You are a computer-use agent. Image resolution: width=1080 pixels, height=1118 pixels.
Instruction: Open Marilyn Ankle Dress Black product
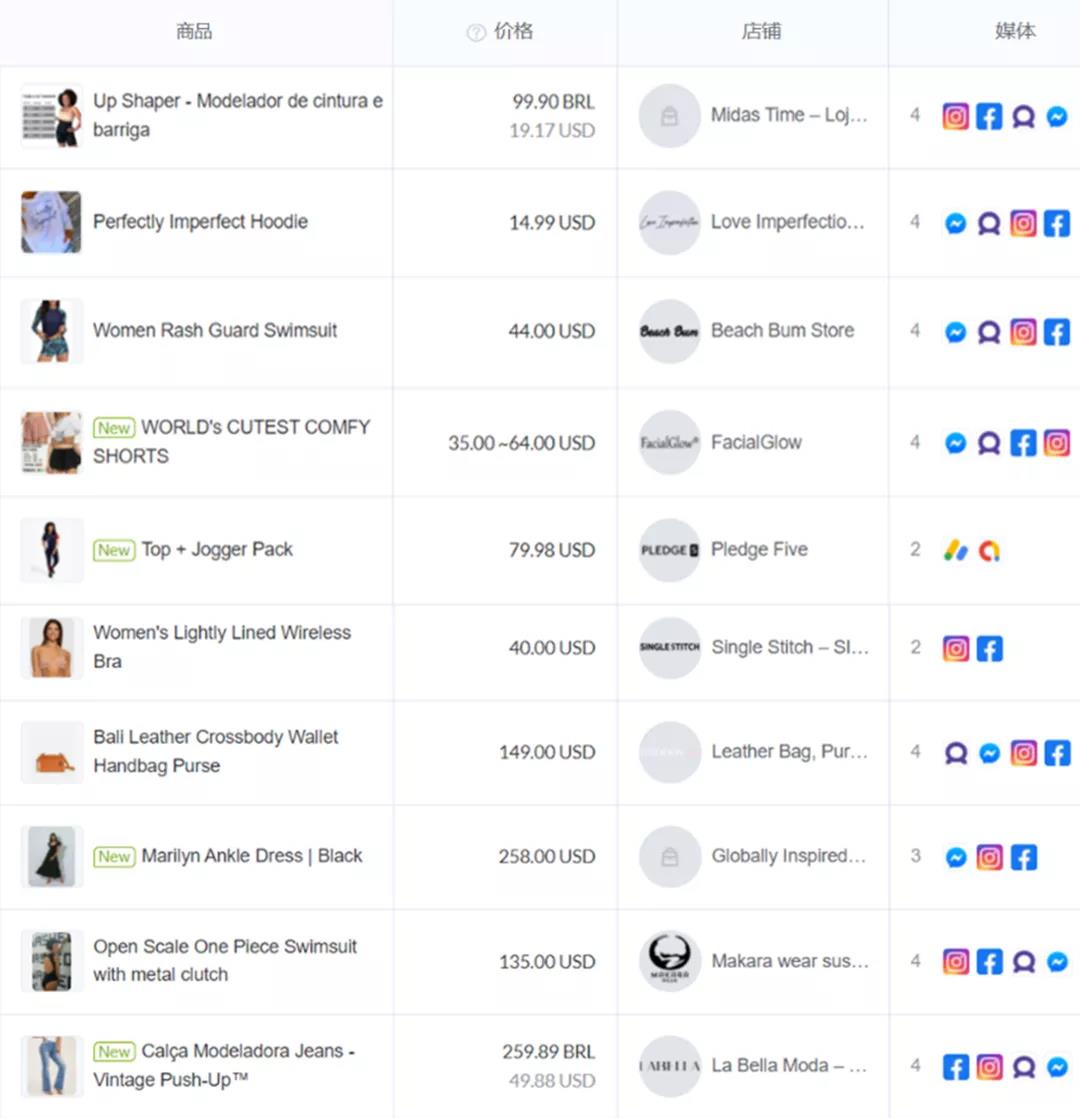[251, 856]
